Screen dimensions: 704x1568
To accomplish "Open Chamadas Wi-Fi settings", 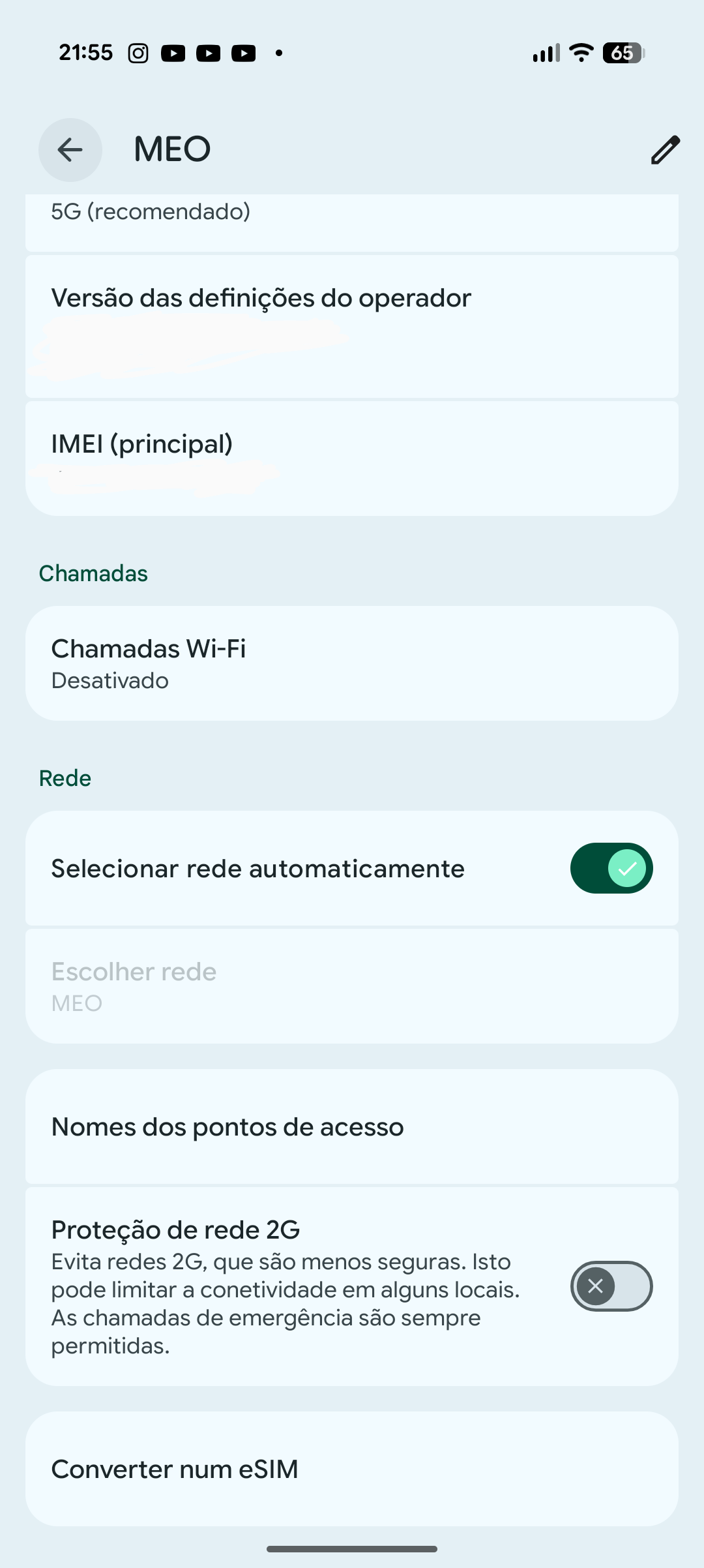I will (352, 663).
